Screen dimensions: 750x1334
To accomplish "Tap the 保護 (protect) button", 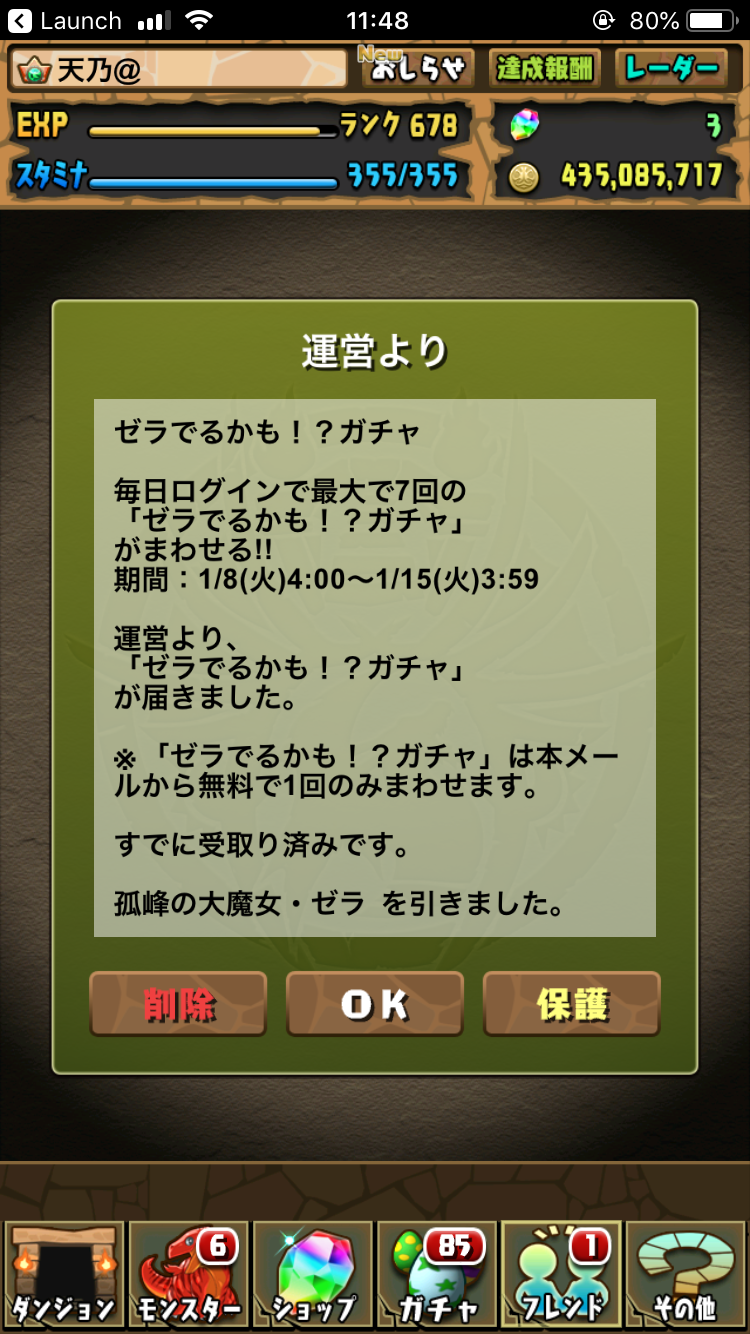I will click(x=572, y=1004).
